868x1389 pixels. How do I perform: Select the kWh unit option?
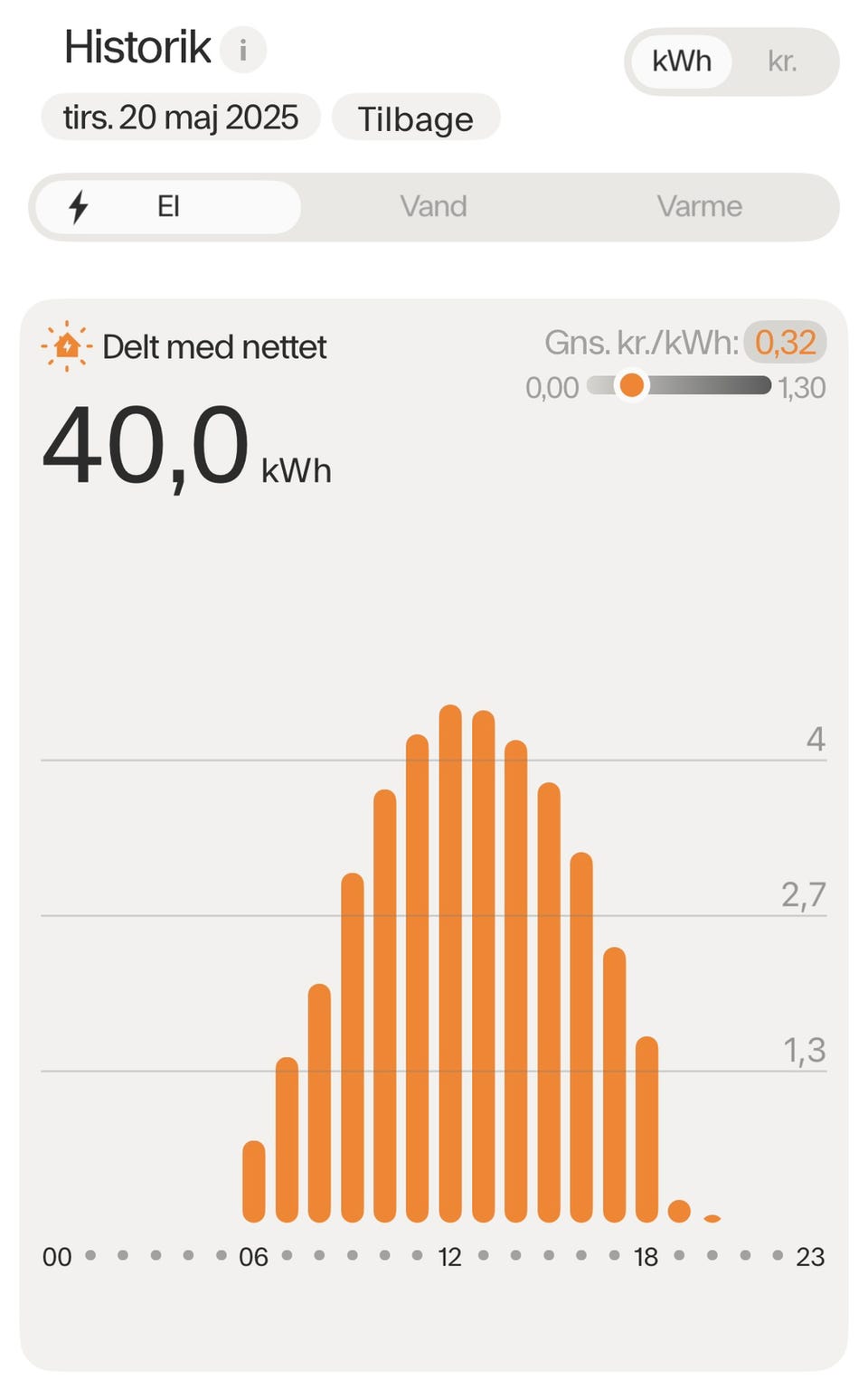pos(682,61)
